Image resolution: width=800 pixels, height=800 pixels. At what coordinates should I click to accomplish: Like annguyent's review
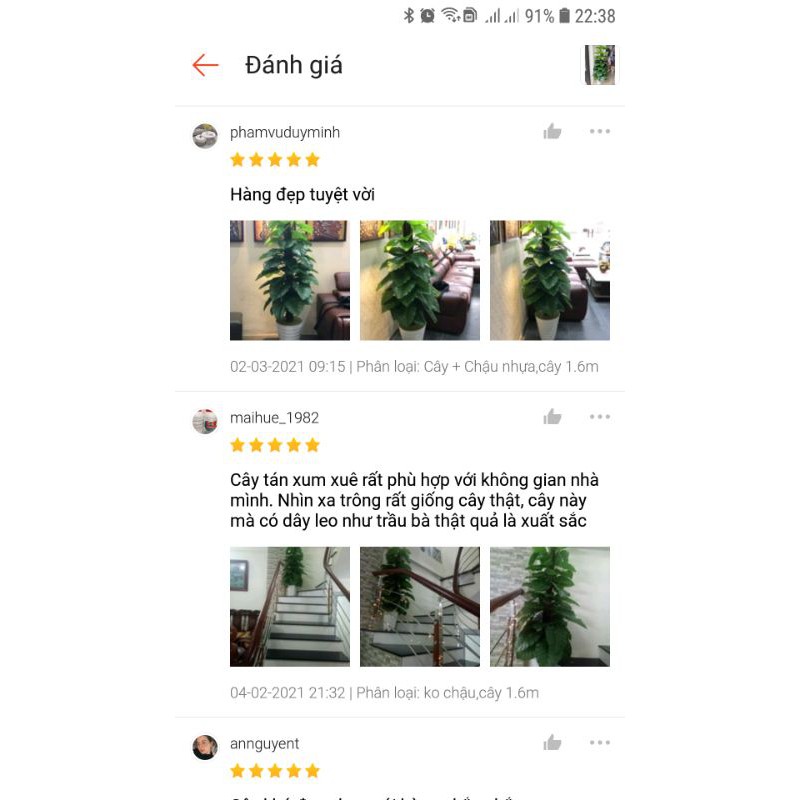(552, 743)
